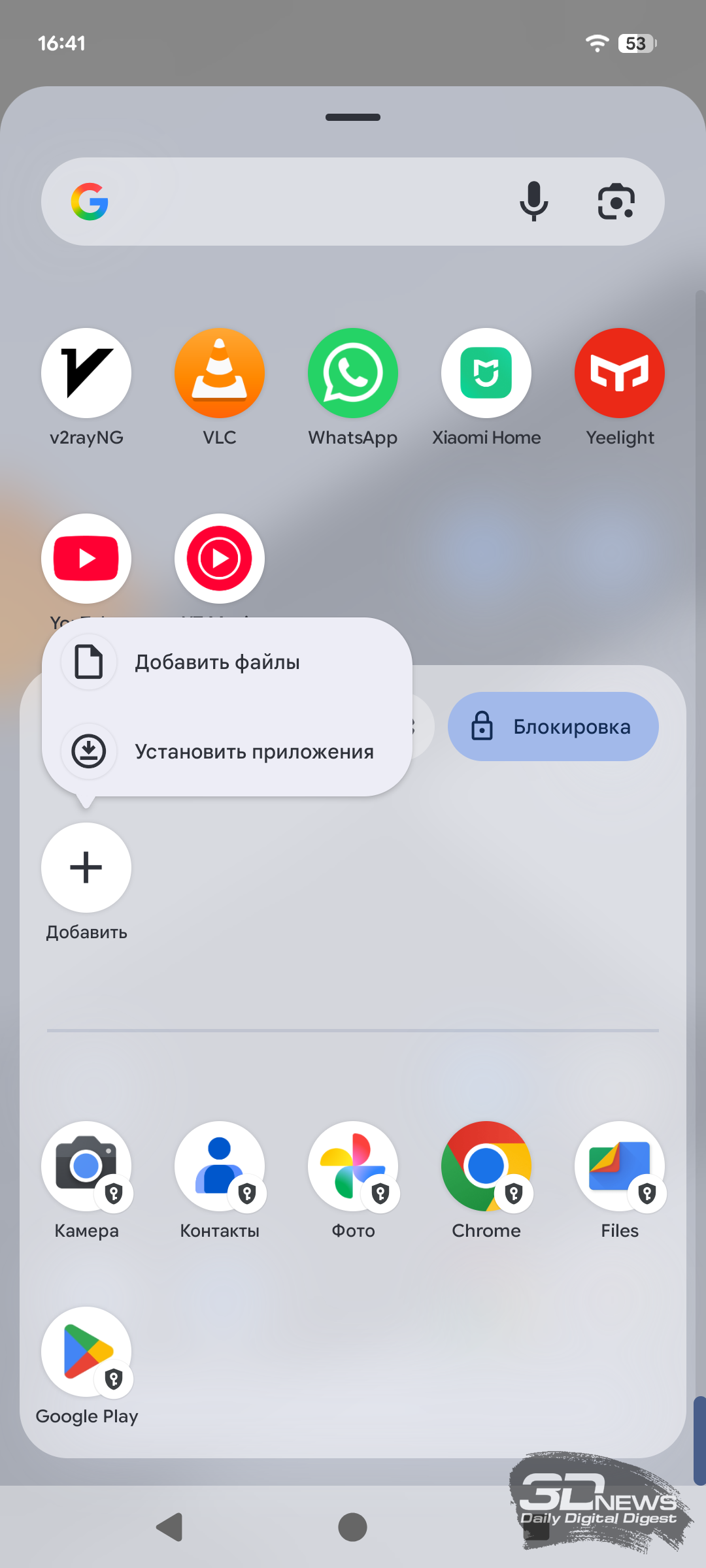Tap the "Блокировка" lock button

point(553,727)
